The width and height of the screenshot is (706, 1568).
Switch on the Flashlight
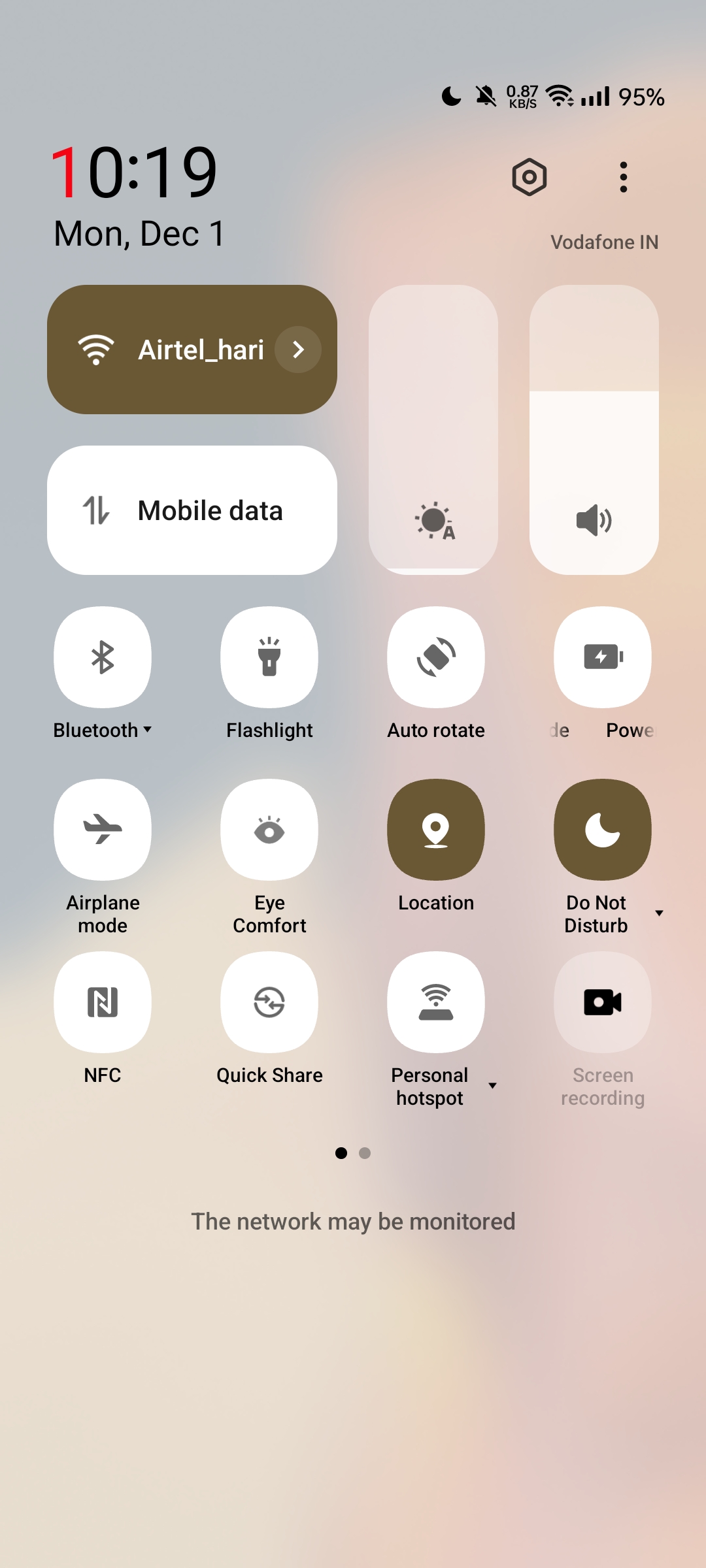point(269,657)
